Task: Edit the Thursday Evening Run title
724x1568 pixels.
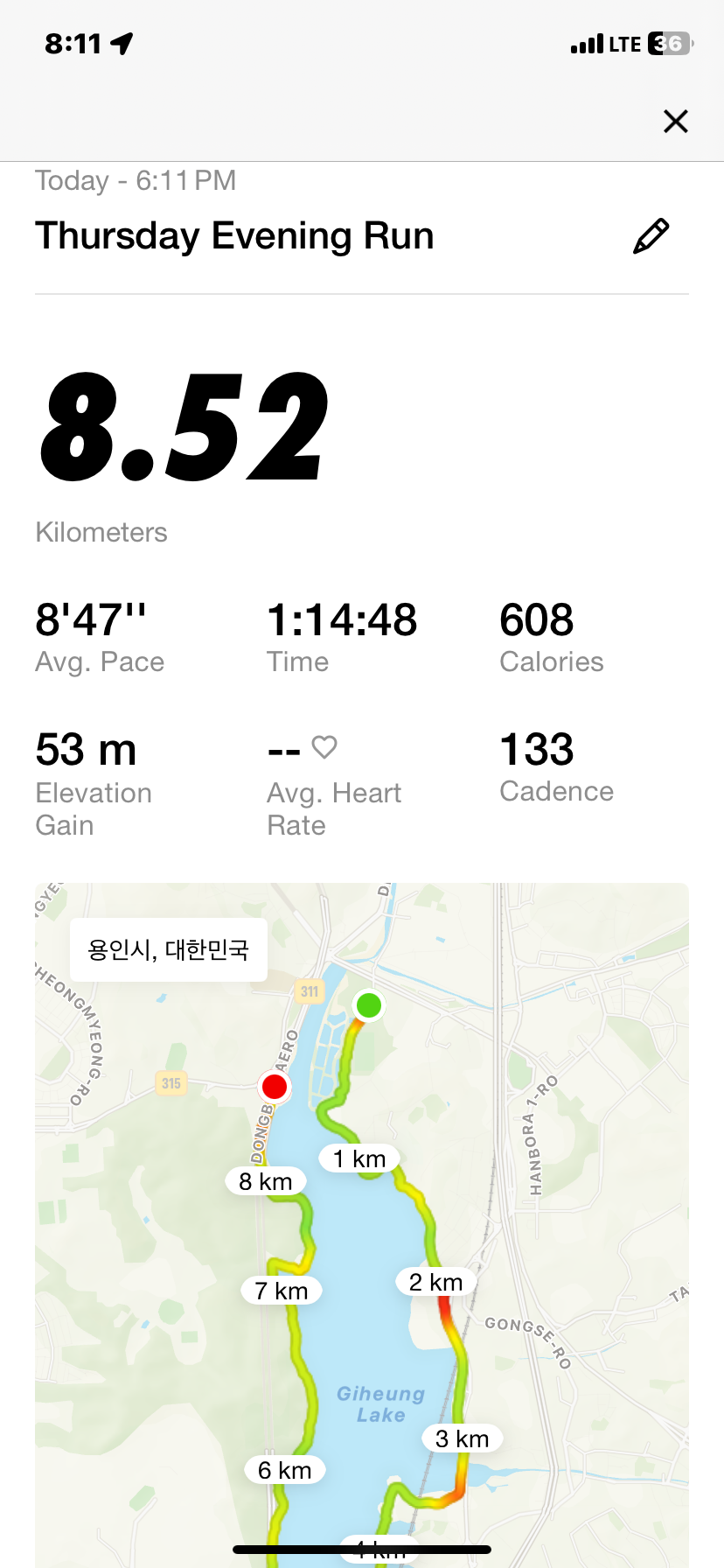Action: click(651, 236)
